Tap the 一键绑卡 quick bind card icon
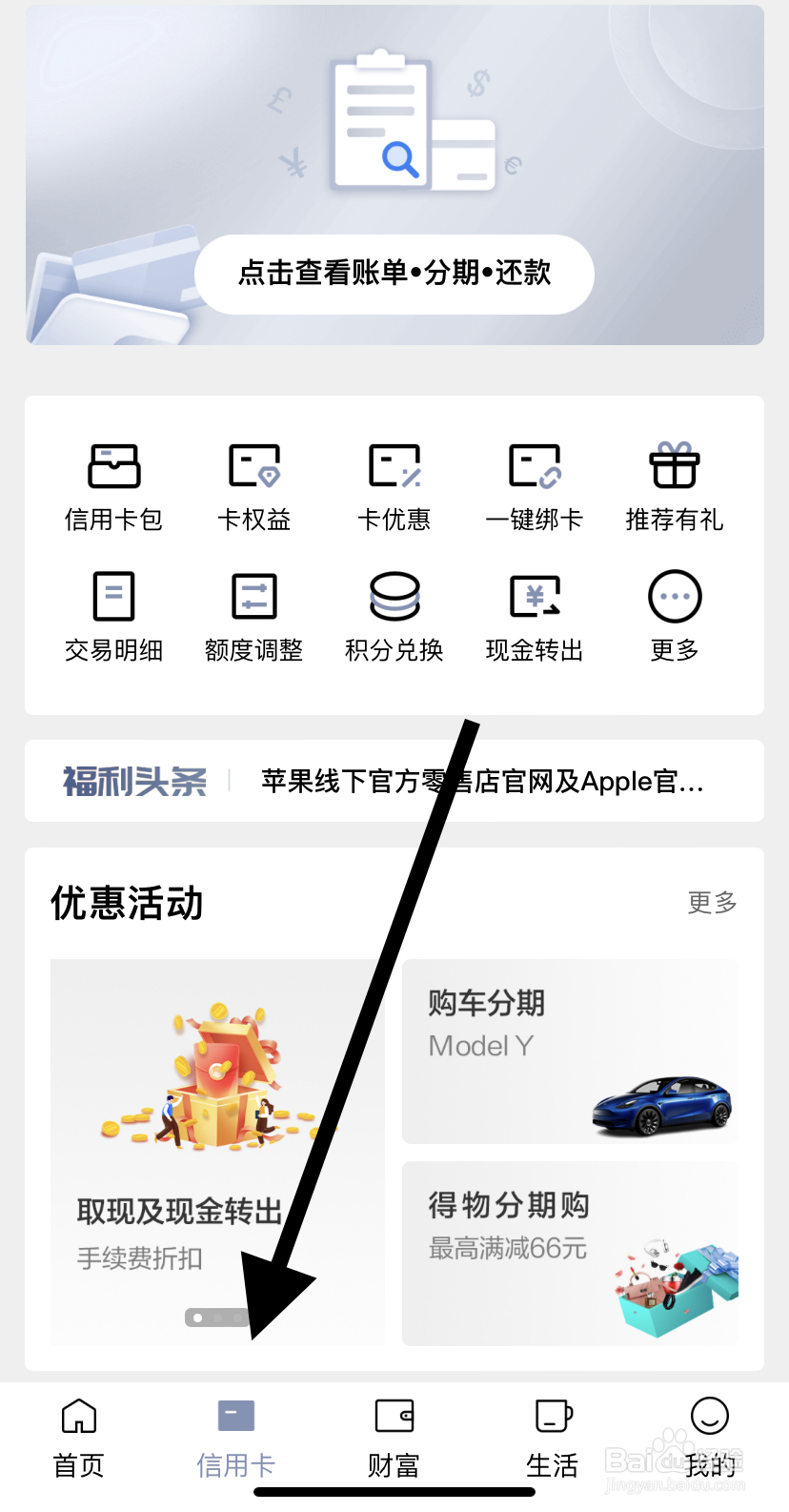This screenshot has width=789, height=1512. 534,486
